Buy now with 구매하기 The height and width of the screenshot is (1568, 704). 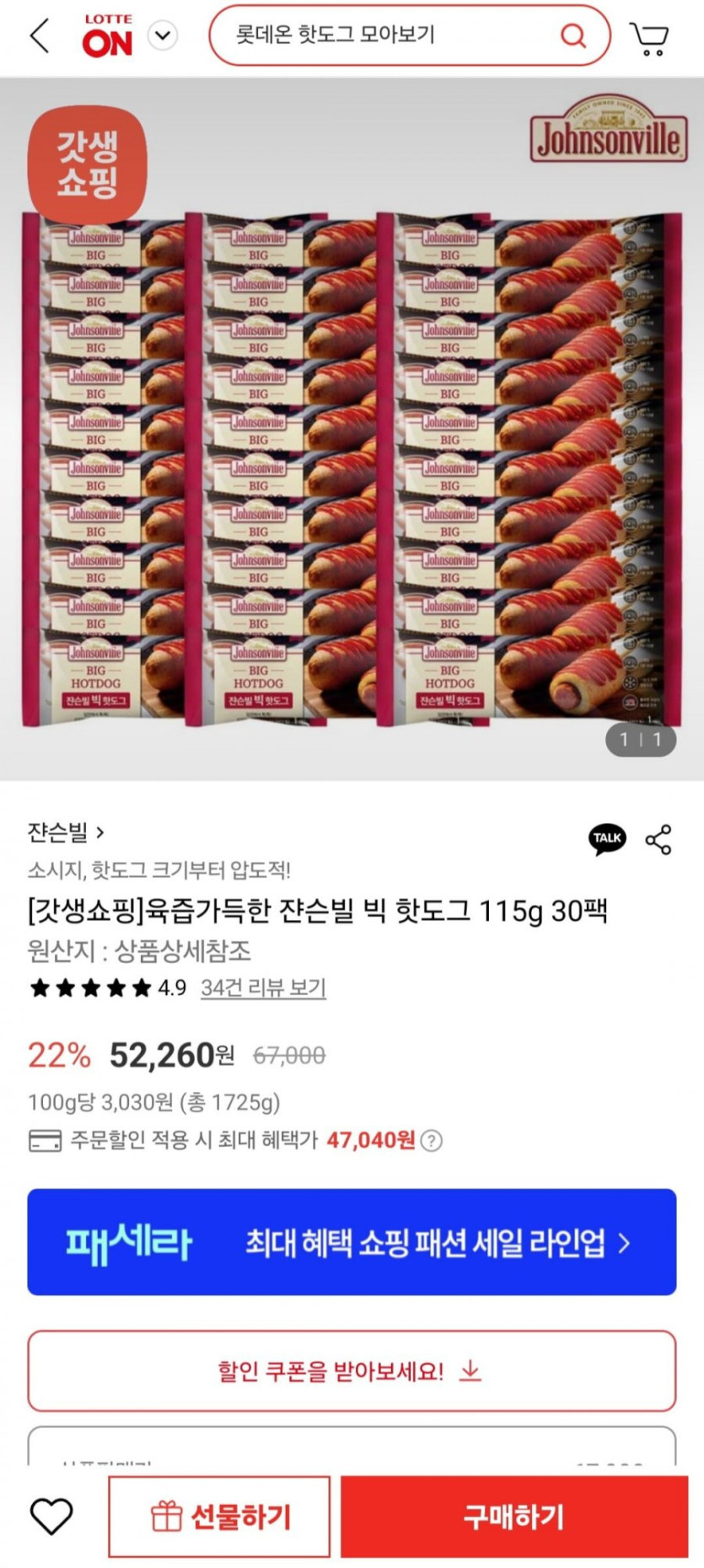(513, 1517)
